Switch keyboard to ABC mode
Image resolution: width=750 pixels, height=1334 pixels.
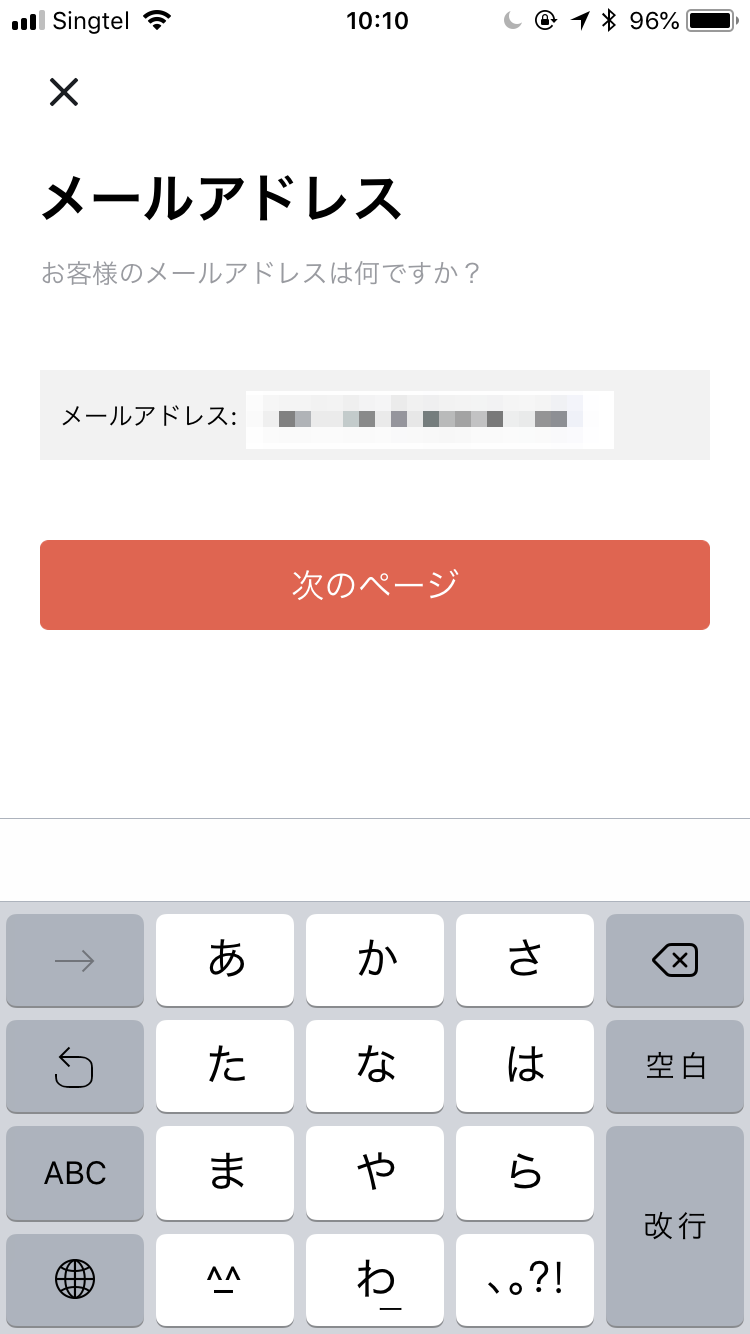(x=75, y=1173)
